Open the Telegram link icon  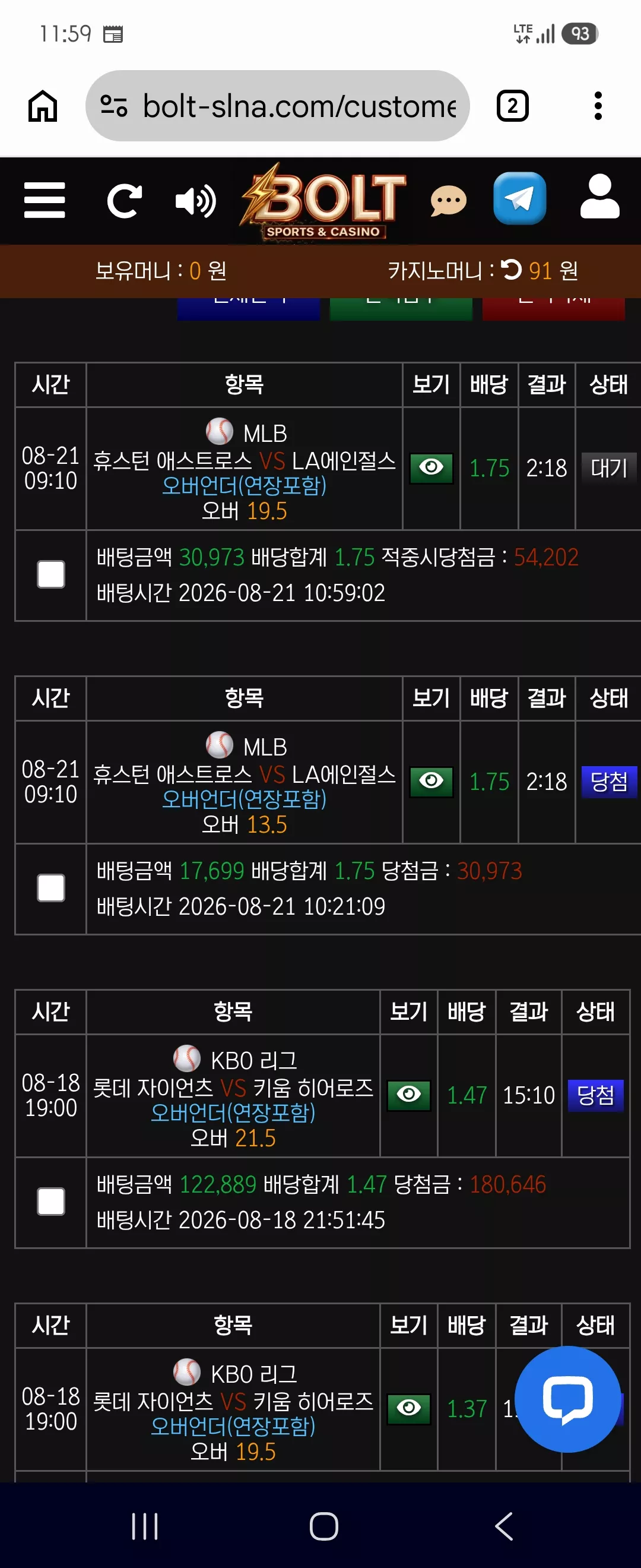pos(519,198)
